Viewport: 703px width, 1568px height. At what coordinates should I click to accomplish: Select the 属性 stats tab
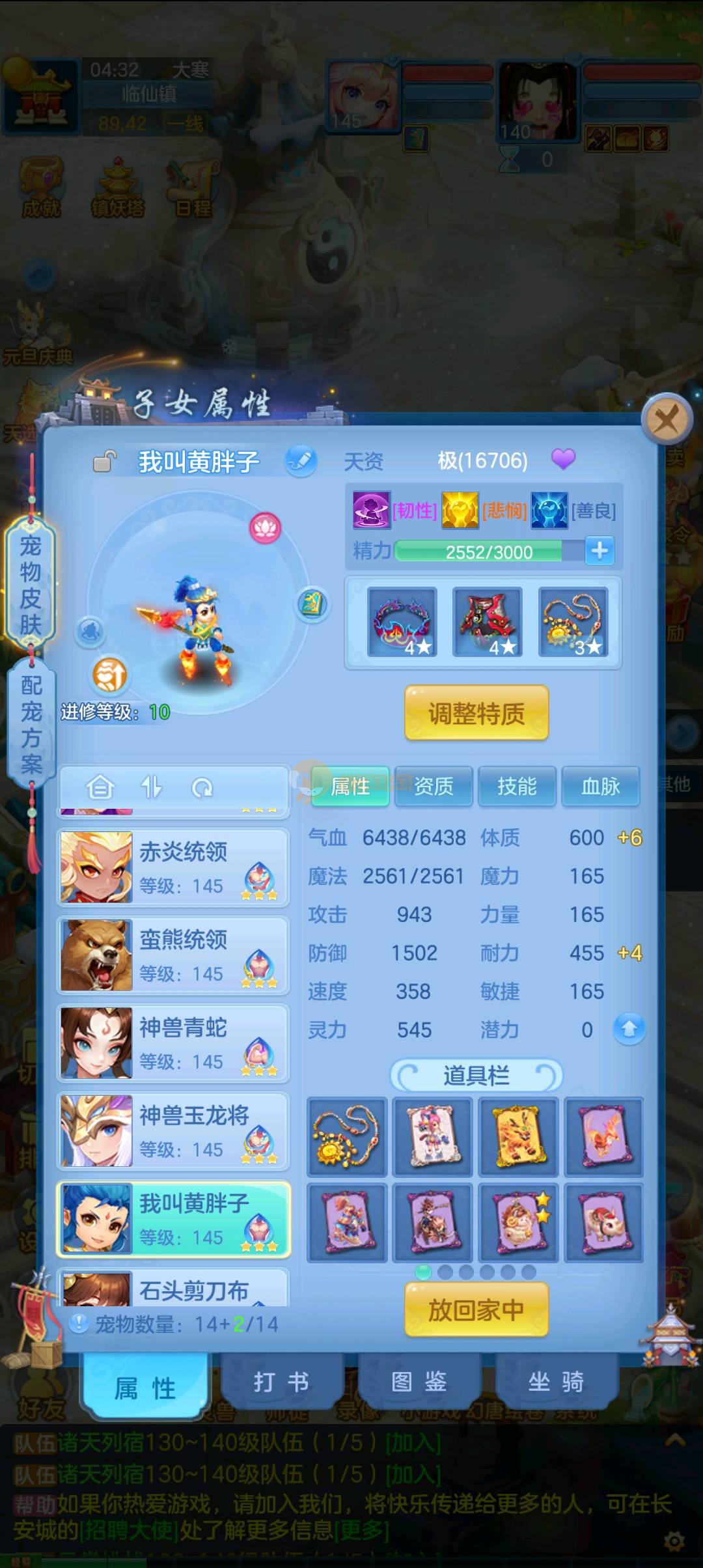350,787
